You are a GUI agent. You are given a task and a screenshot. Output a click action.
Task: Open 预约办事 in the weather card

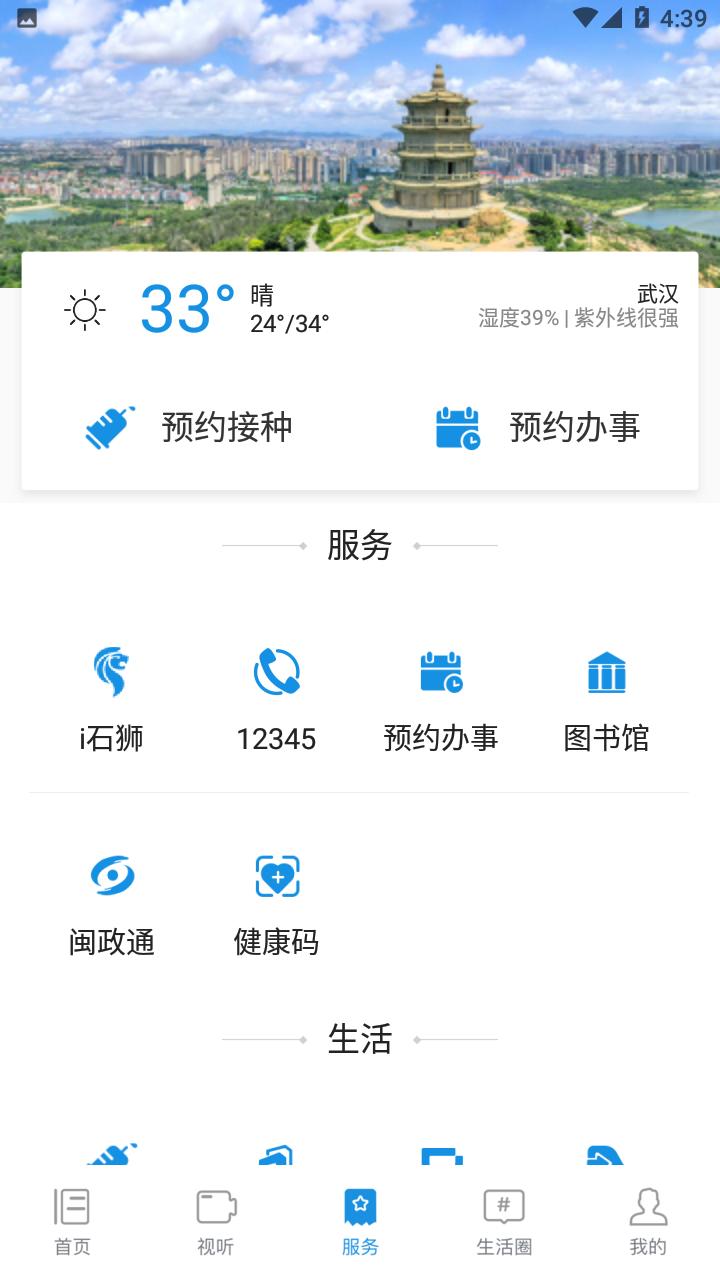tap(538, 427)
